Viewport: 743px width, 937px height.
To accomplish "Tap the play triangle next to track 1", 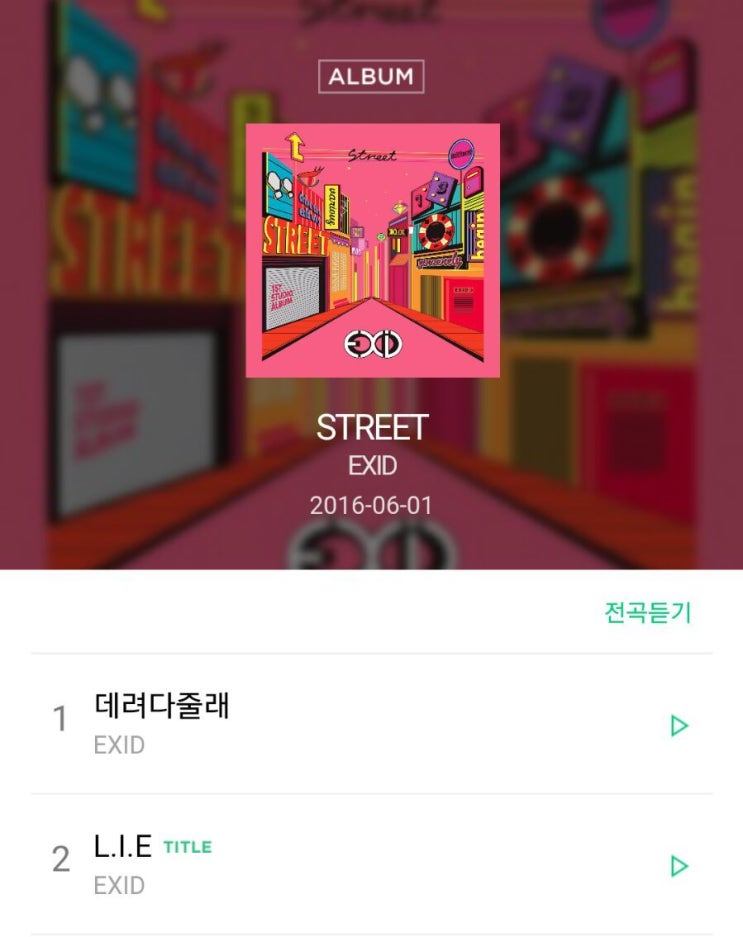I will pyautogui.click(x=679, y=726).
